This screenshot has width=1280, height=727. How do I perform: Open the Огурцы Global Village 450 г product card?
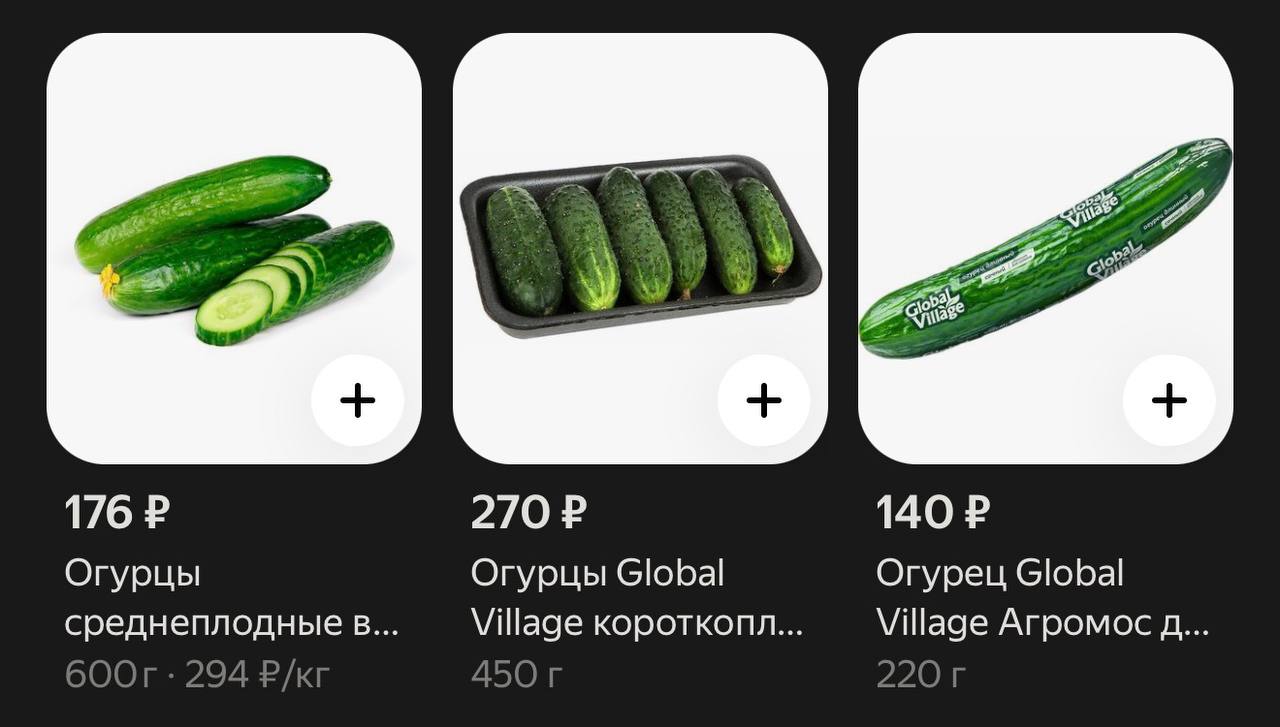click(640, 250)
